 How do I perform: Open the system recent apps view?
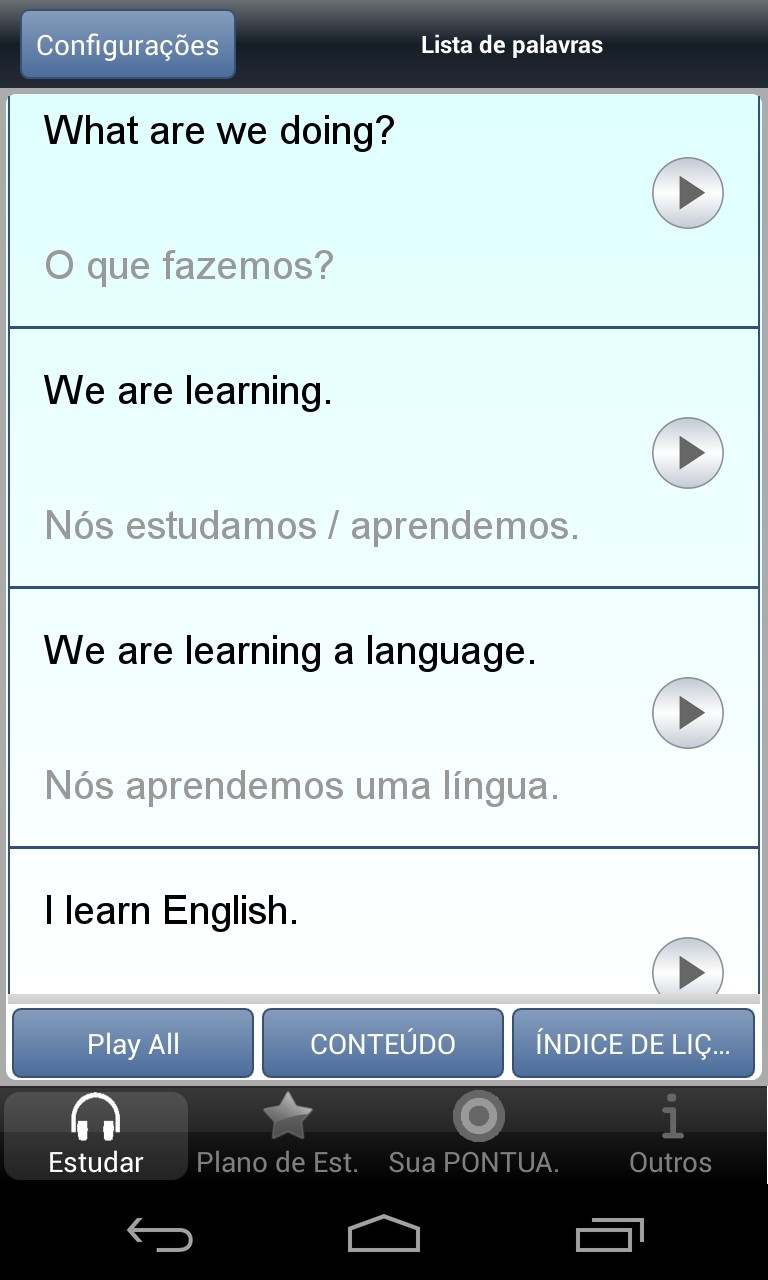click(609, 1235)
